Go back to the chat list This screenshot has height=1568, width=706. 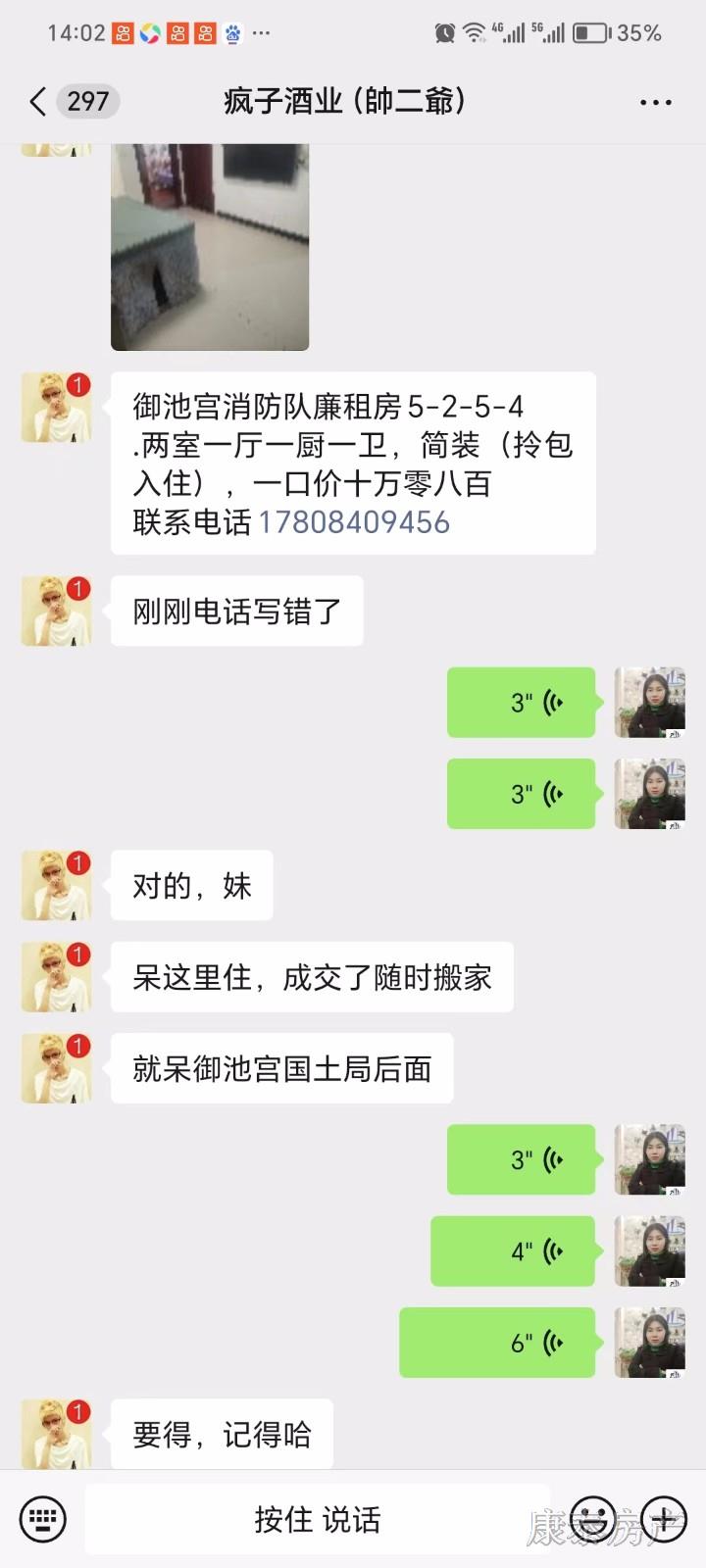point(39,101)
